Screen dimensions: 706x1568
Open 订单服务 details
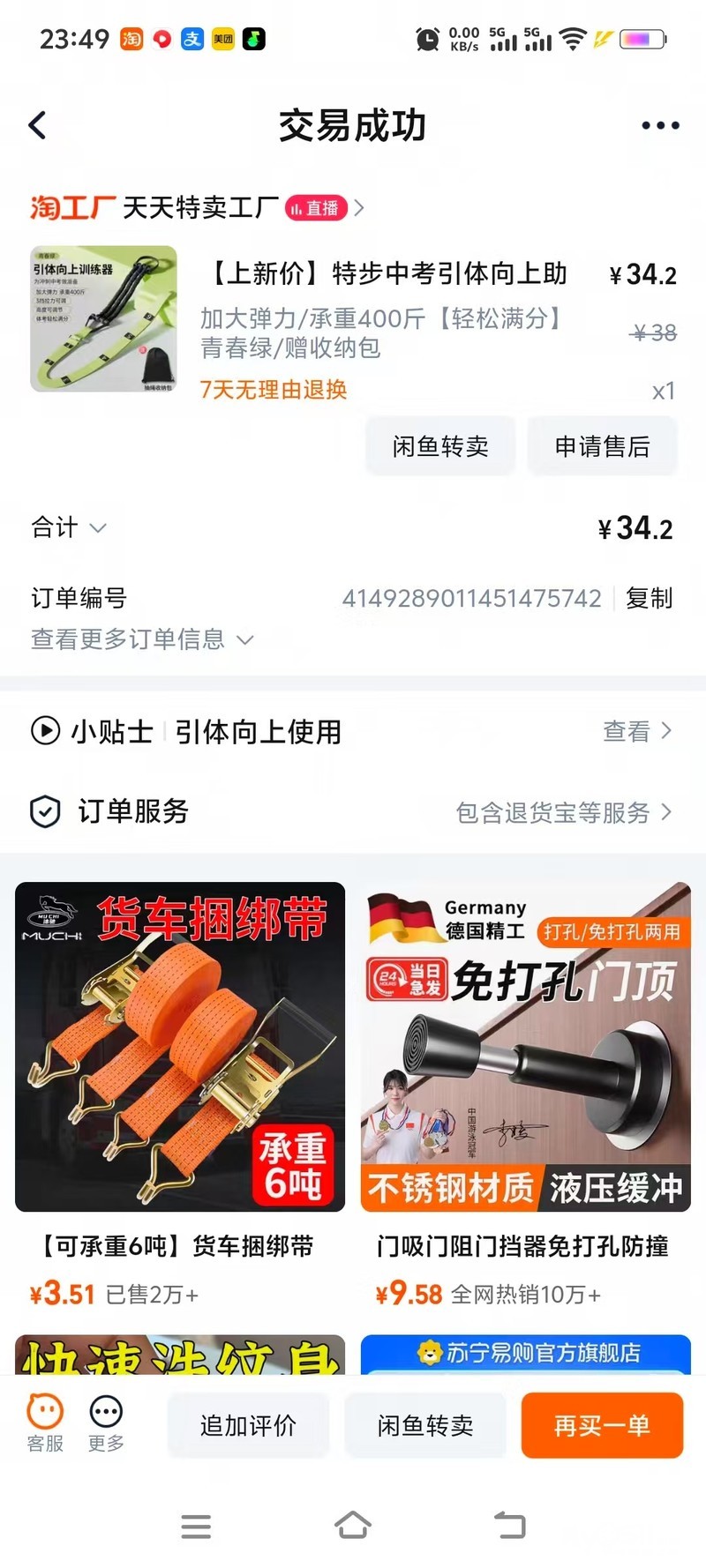[x=353, y=811]
